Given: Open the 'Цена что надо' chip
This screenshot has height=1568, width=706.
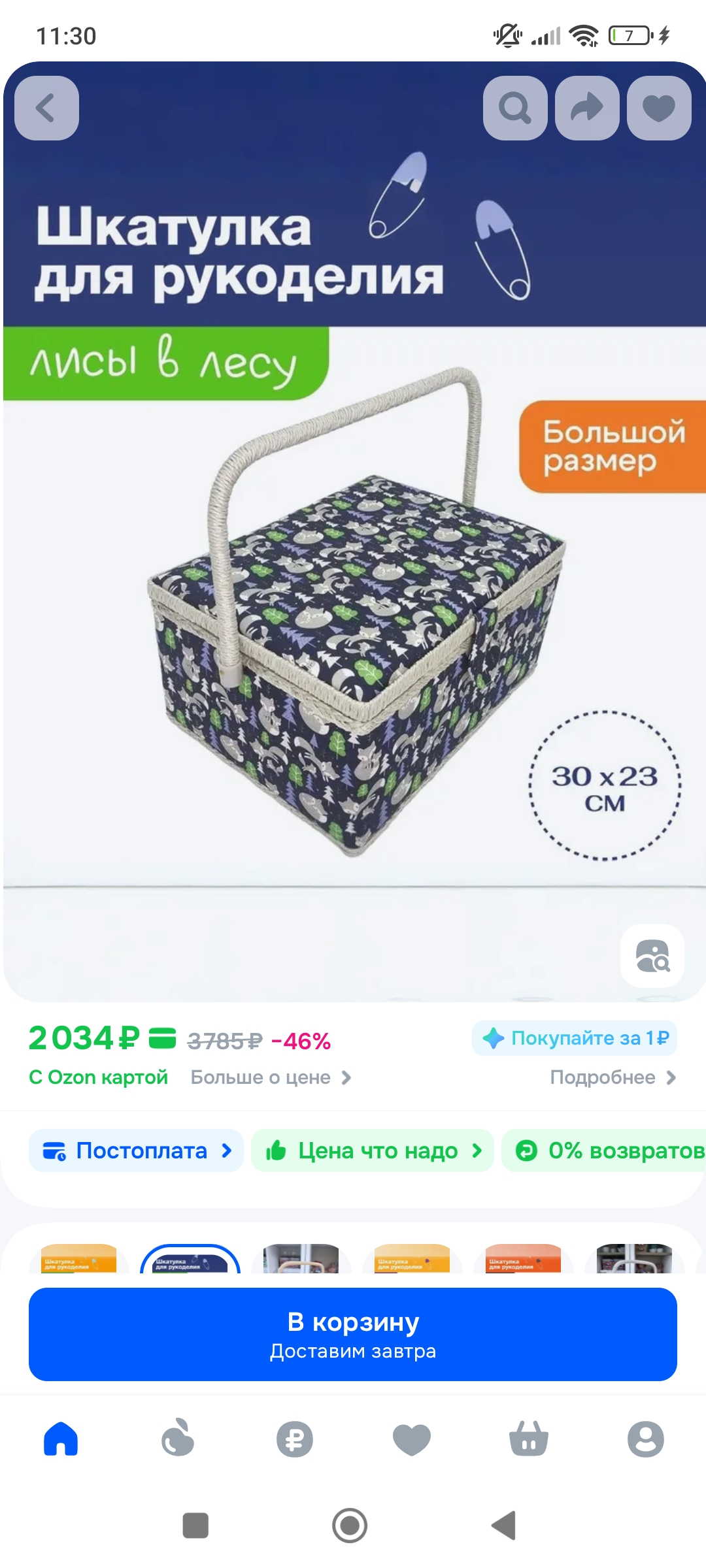Looking at the screenshot, I should (373, 1151).
